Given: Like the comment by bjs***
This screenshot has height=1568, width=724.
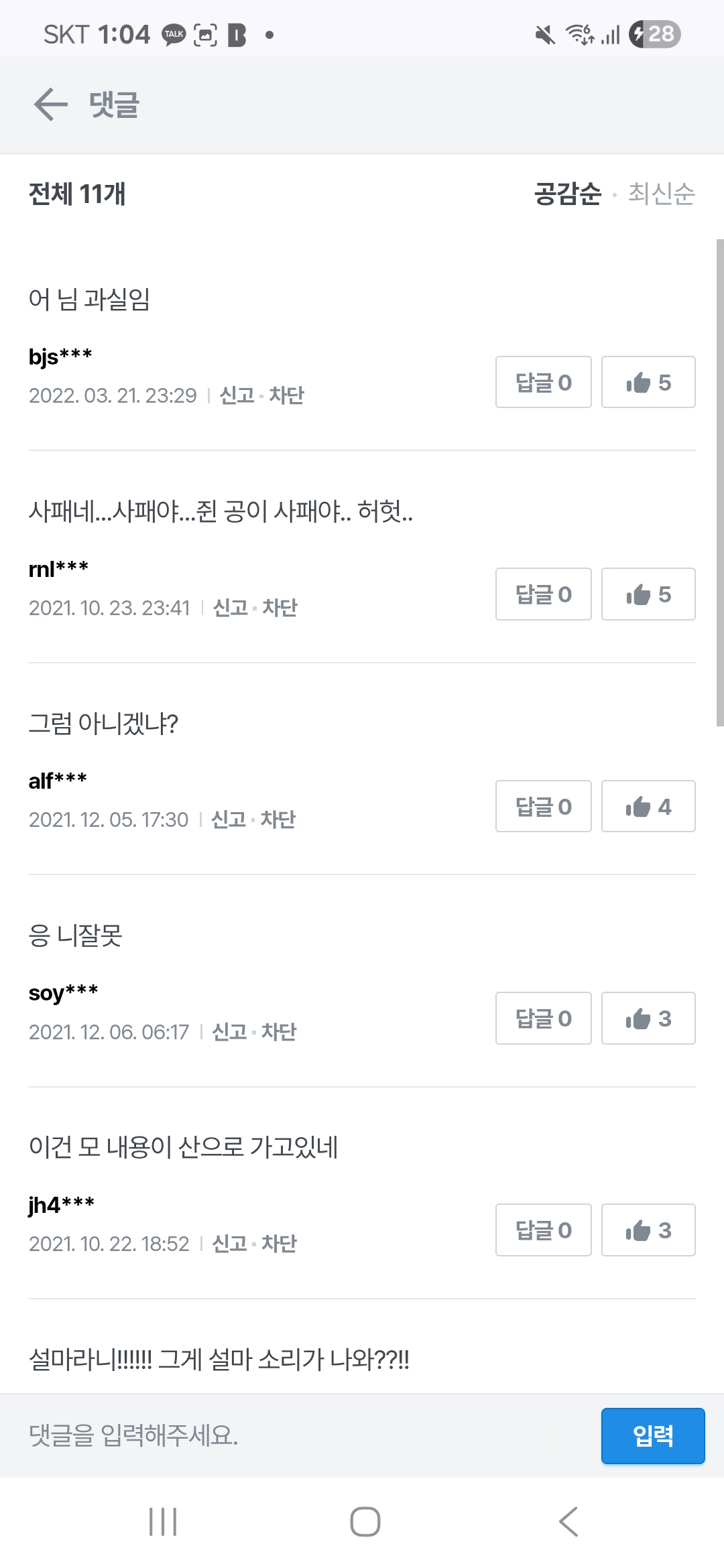Looking at the screenshot, I should coord(648,382).
